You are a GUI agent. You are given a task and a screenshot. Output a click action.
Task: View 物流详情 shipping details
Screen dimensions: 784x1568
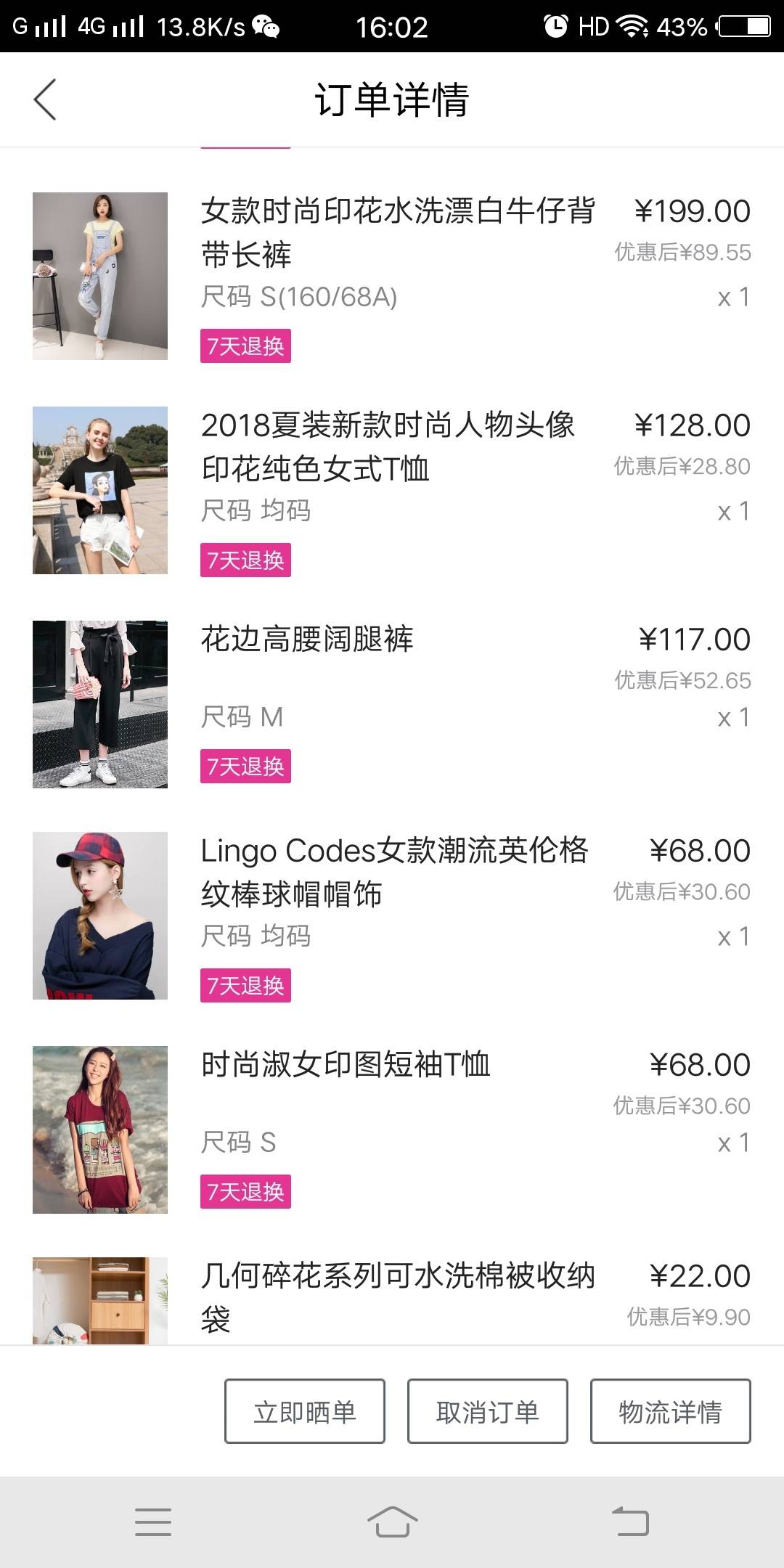670,1411
